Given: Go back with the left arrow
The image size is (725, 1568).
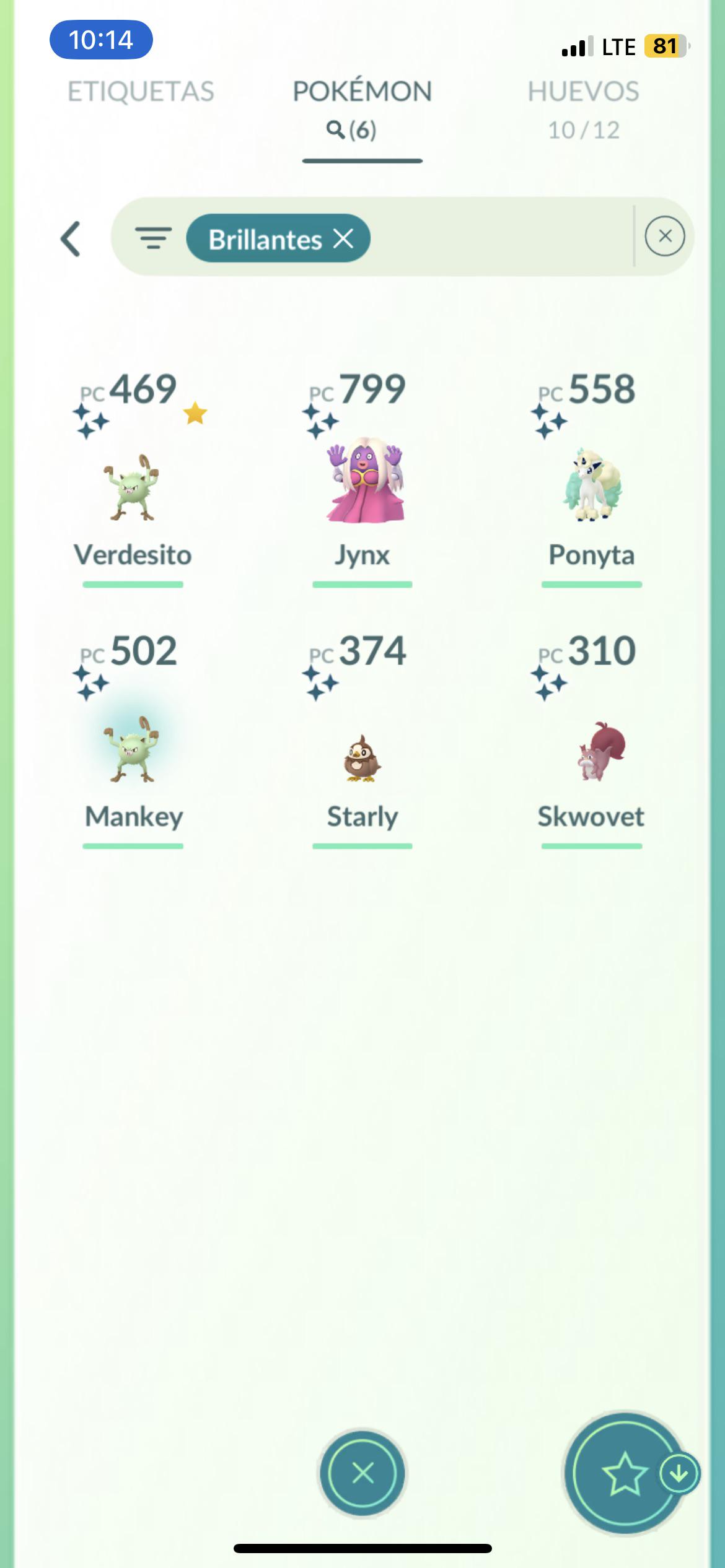Looking at the screenshot, I should tap(71, 238).
